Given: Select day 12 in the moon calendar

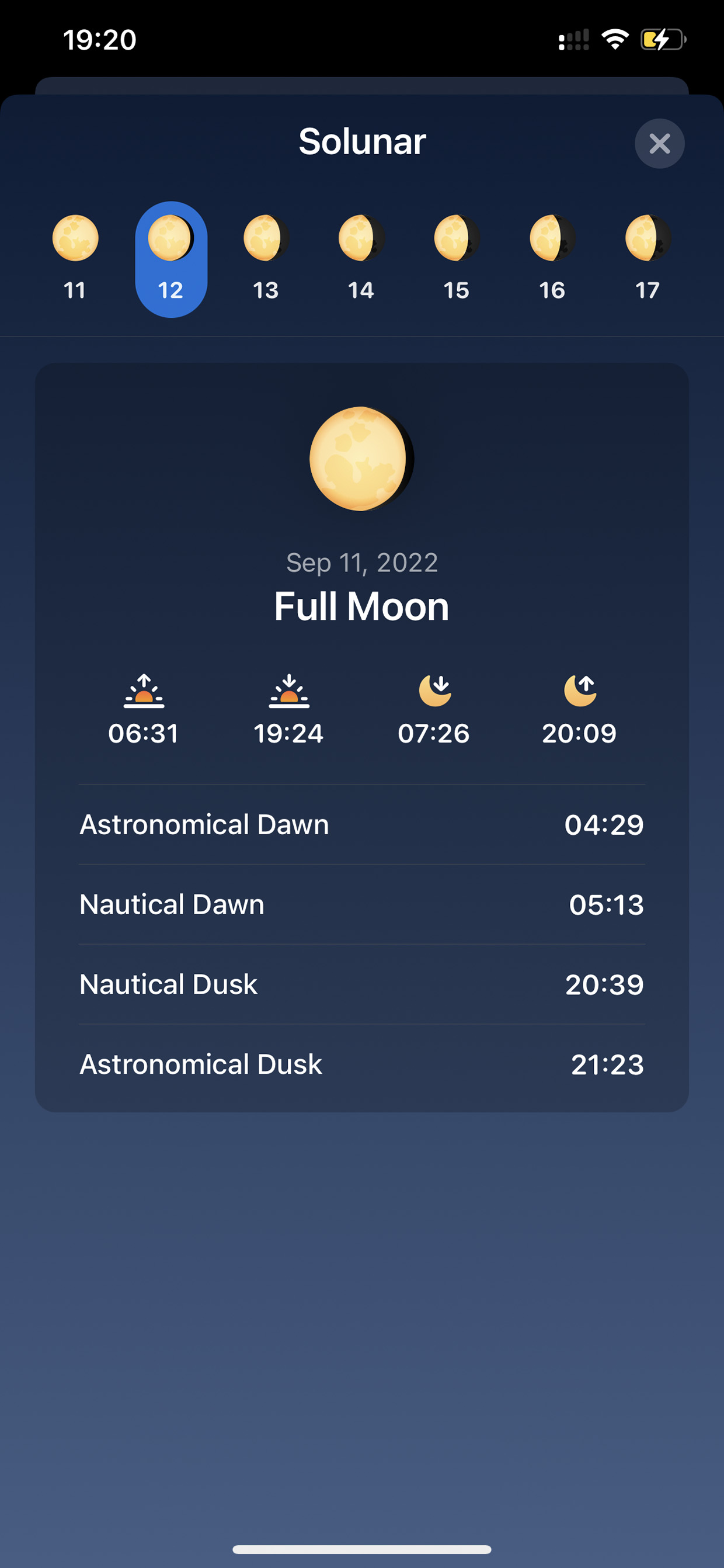Looking at the screenshot, I should click(171, 259).
